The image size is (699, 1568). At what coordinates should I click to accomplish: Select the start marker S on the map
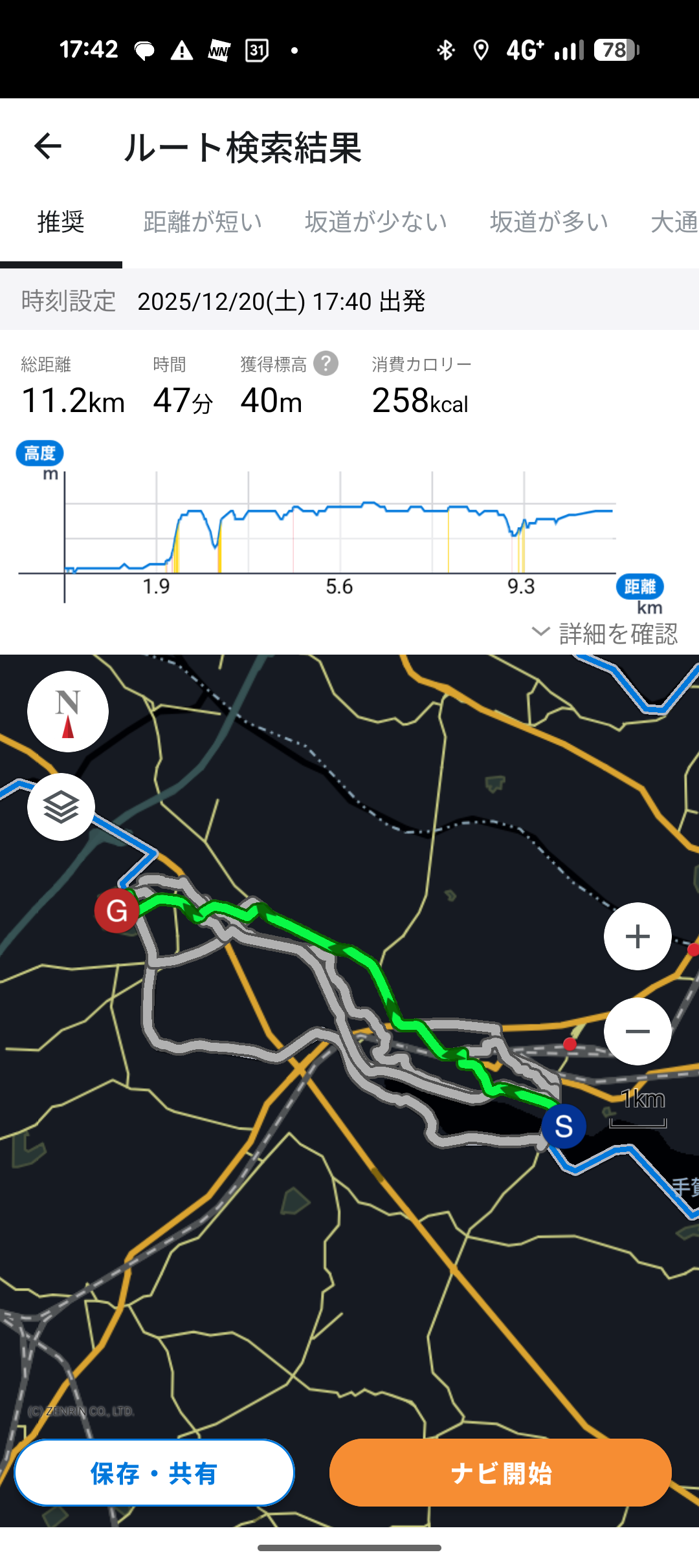[564, 1126]
